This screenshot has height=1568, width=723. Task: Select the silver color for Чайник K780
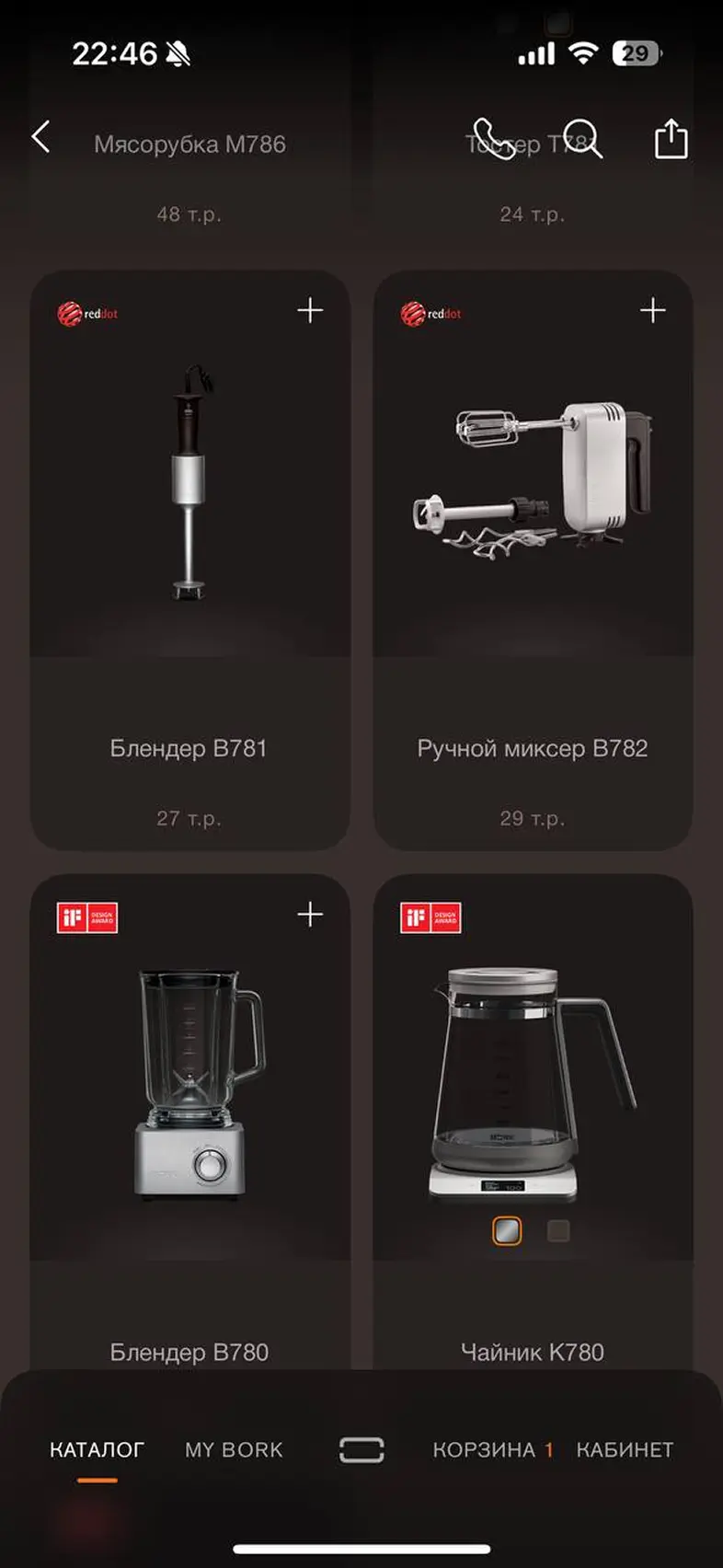pos(507,1230)
